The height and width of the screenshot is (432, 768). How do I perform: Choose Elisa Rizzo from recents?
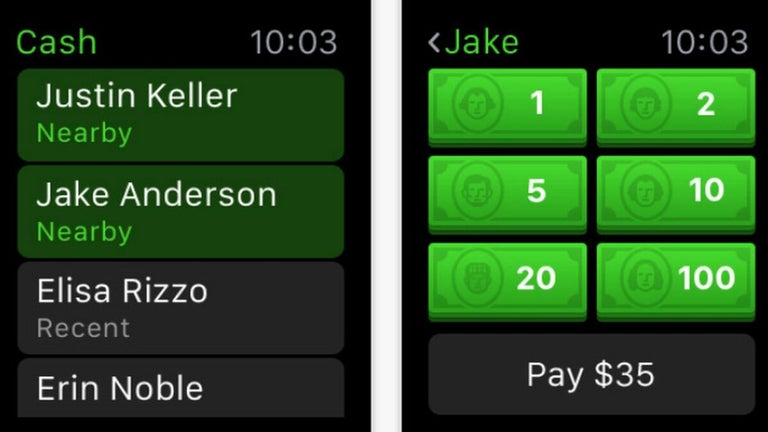(180, 307)
